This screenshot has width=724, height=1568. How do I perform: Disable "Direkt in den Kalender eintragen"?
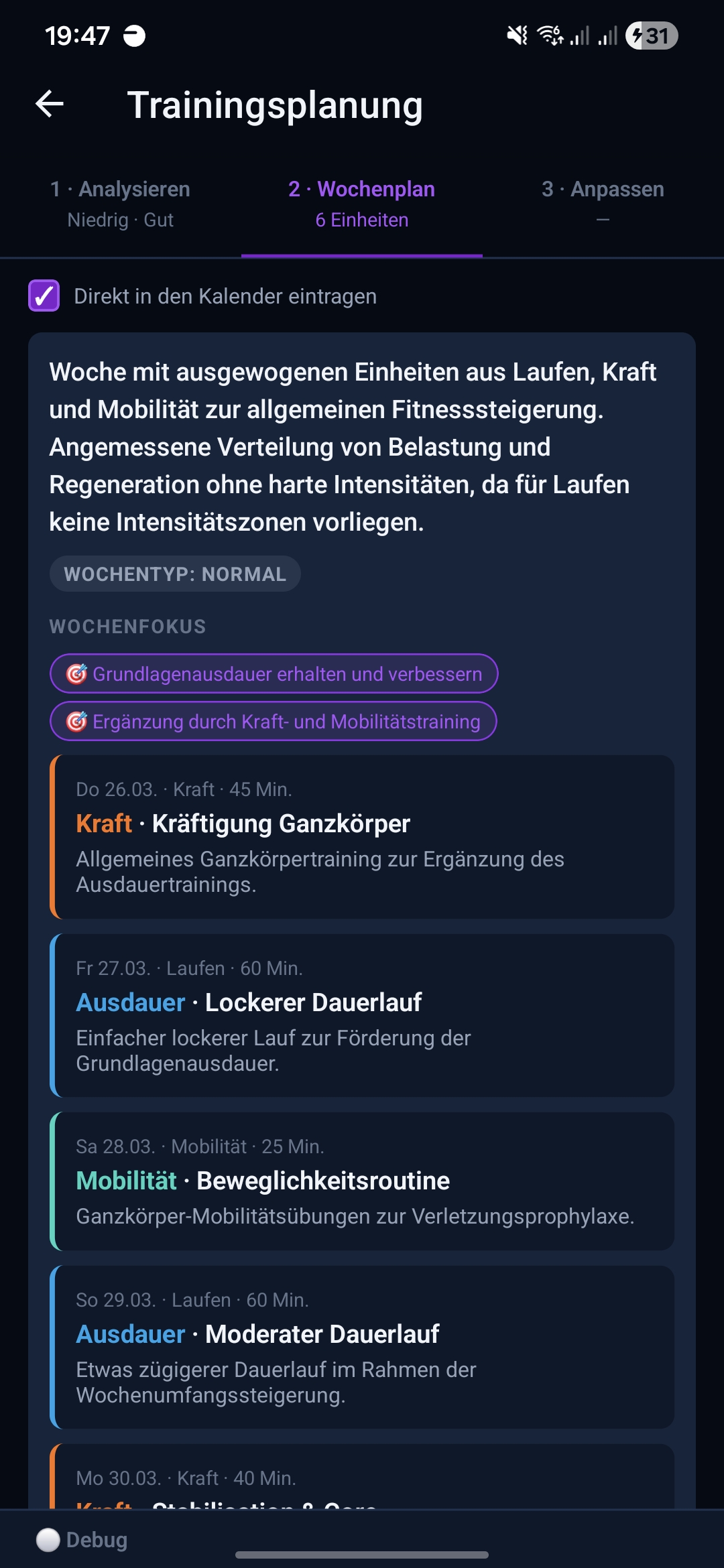click(x=43, y=296)
